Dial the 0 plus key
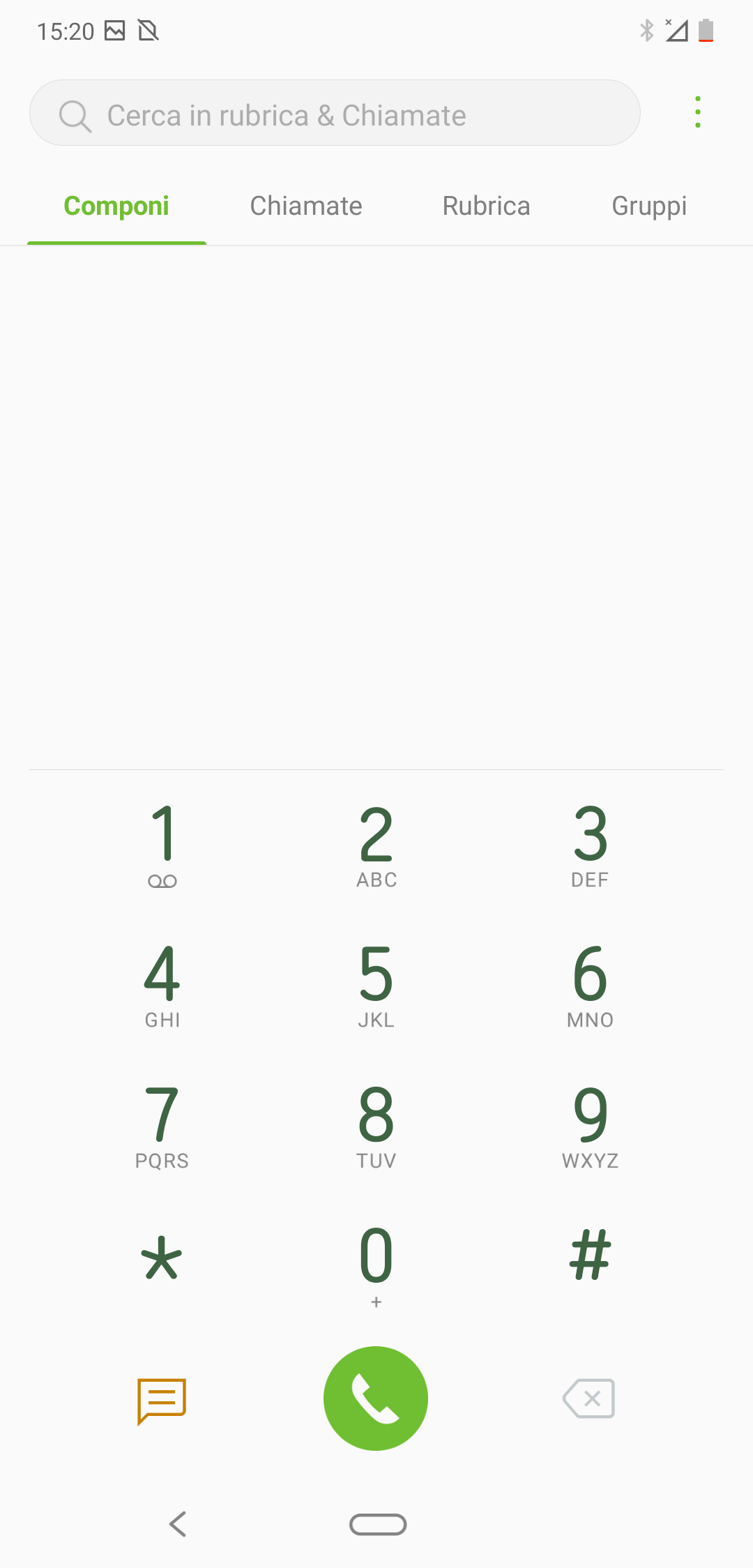 [376, 1265]
